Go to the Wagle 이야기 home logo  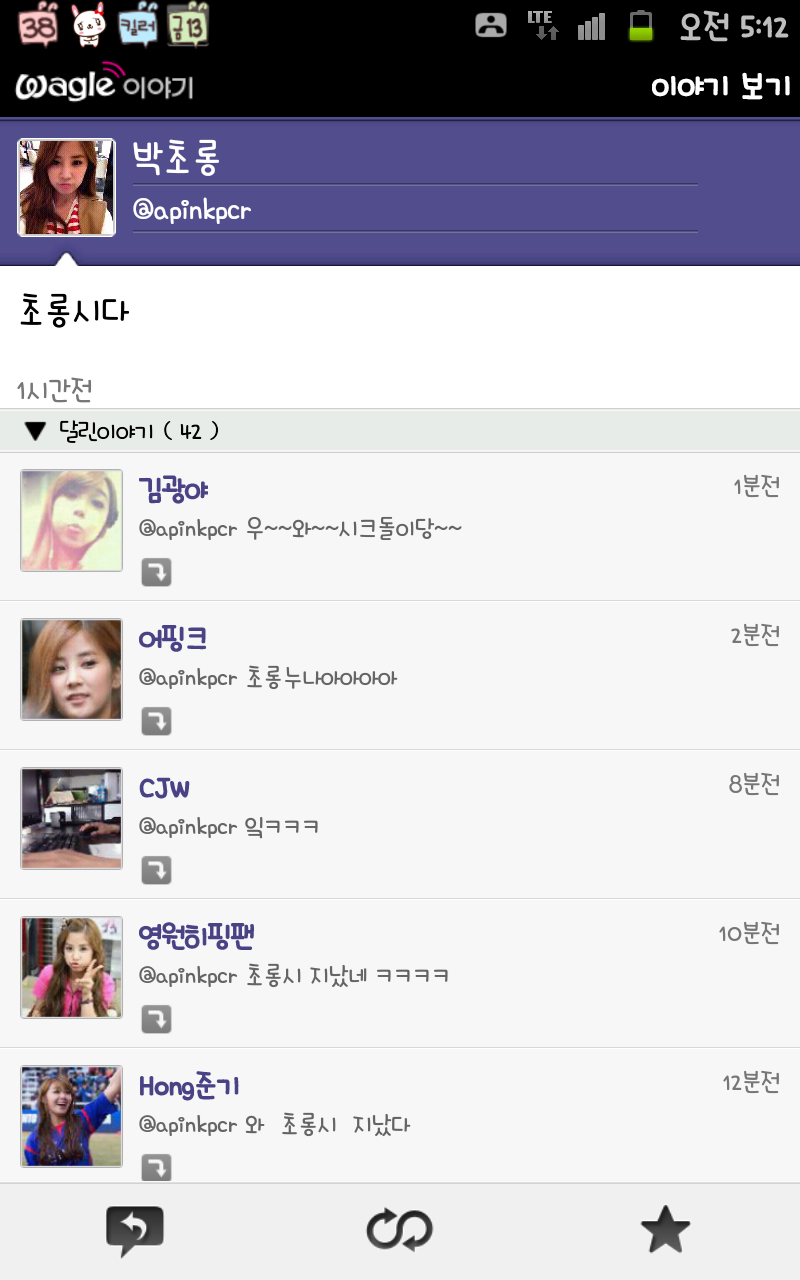click(104, 85)
